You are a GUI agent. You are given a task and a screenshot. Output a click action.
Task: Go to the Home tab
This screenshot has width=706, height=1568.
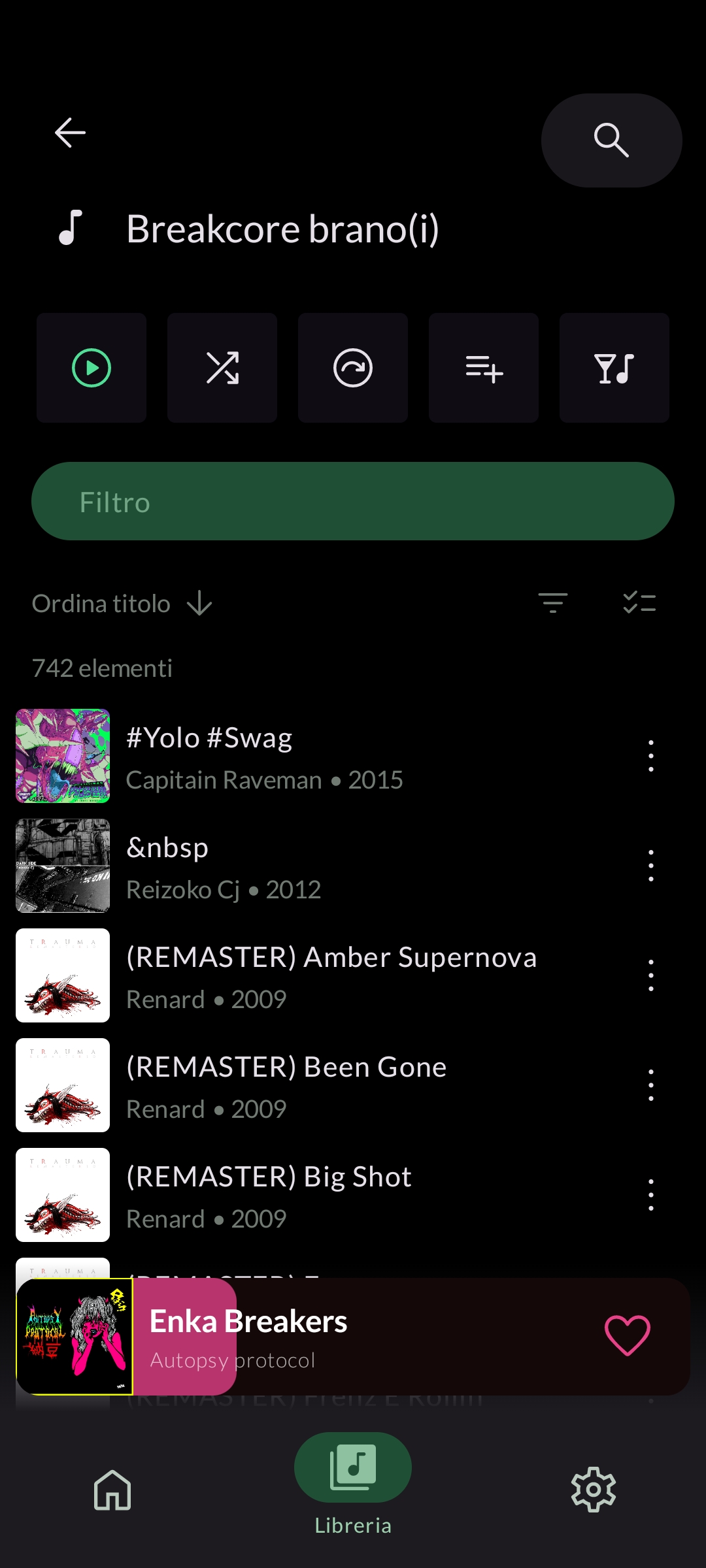click(112, 1490)
